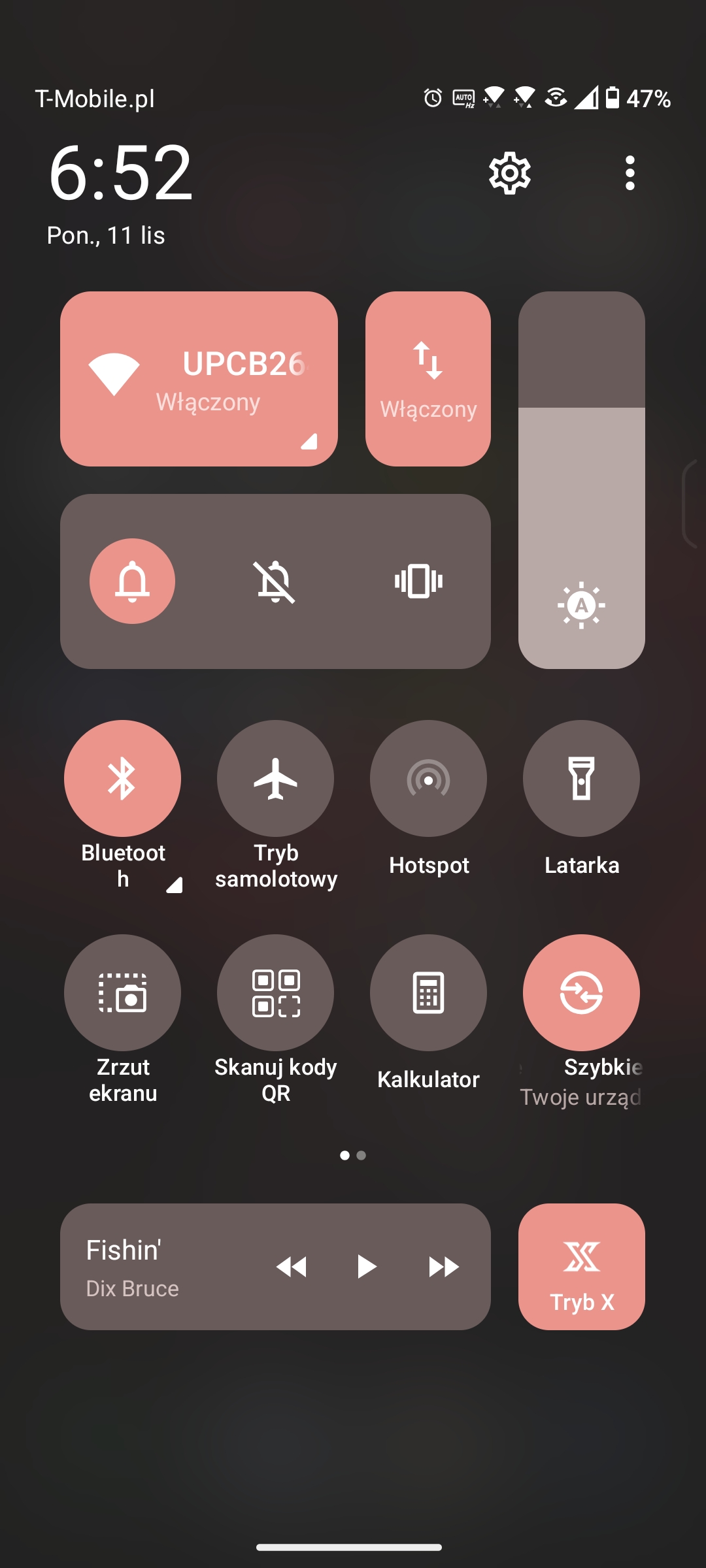Toggle the Szybkie tile
Screen dimensions: 706x1568
(581, 992)
